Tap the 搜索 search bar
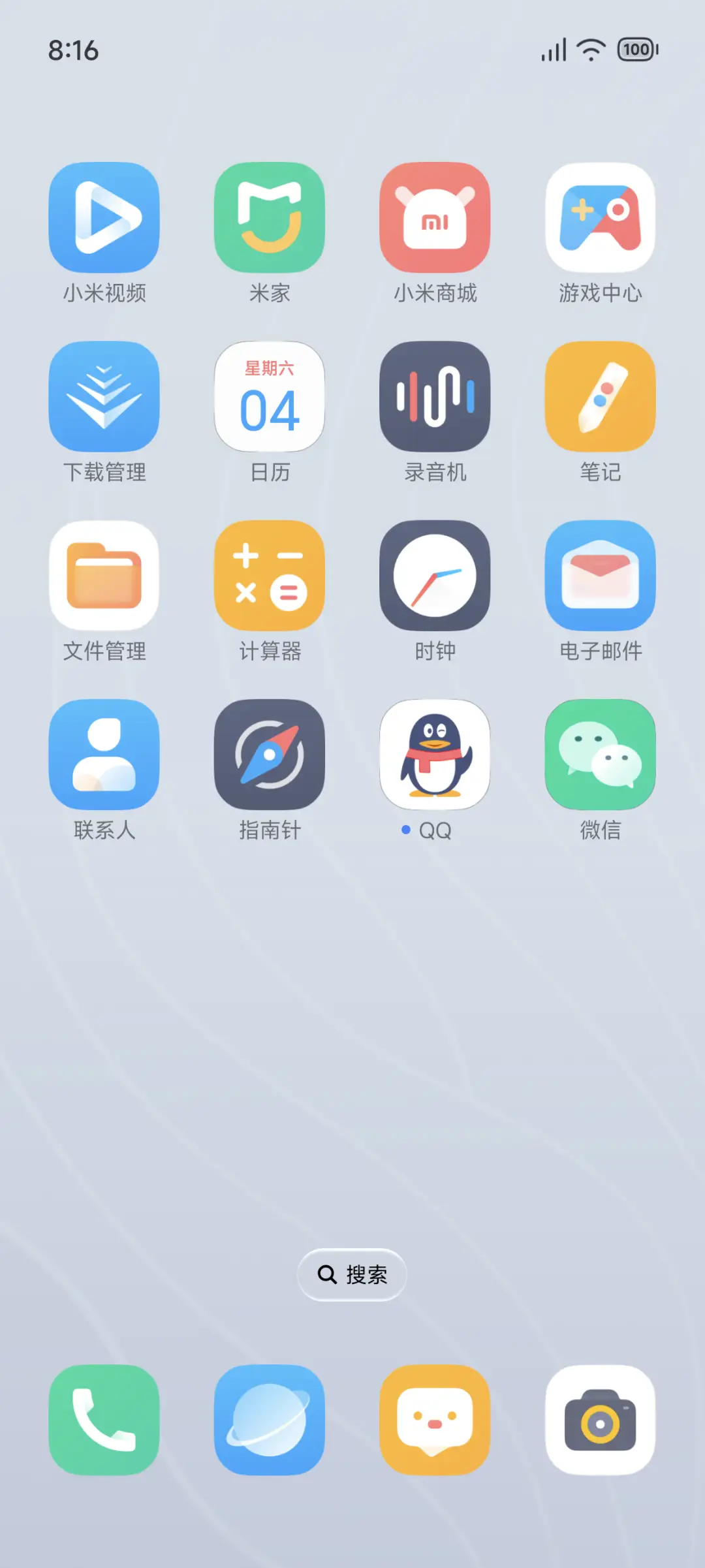705x1568 pixels. click(351, 1274)
